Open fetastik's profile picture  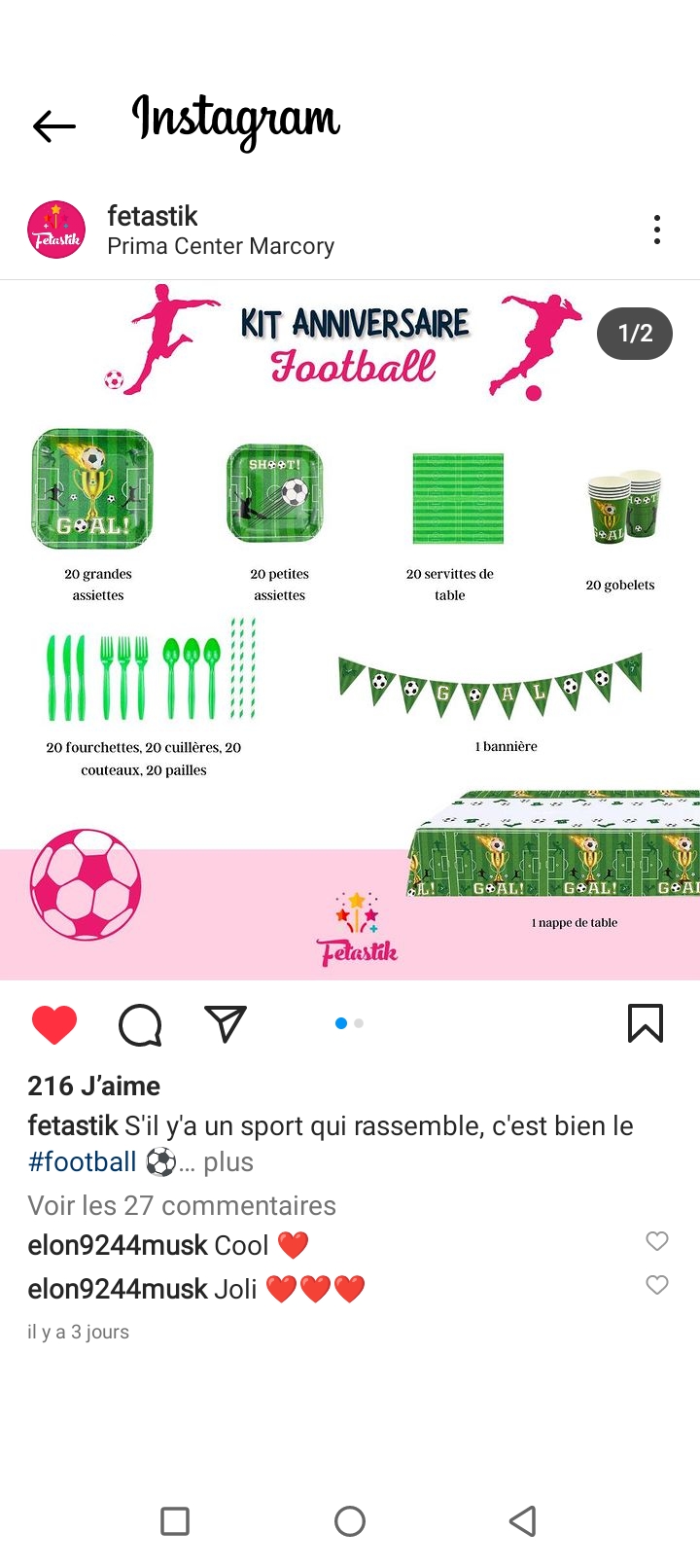[56, 231]
